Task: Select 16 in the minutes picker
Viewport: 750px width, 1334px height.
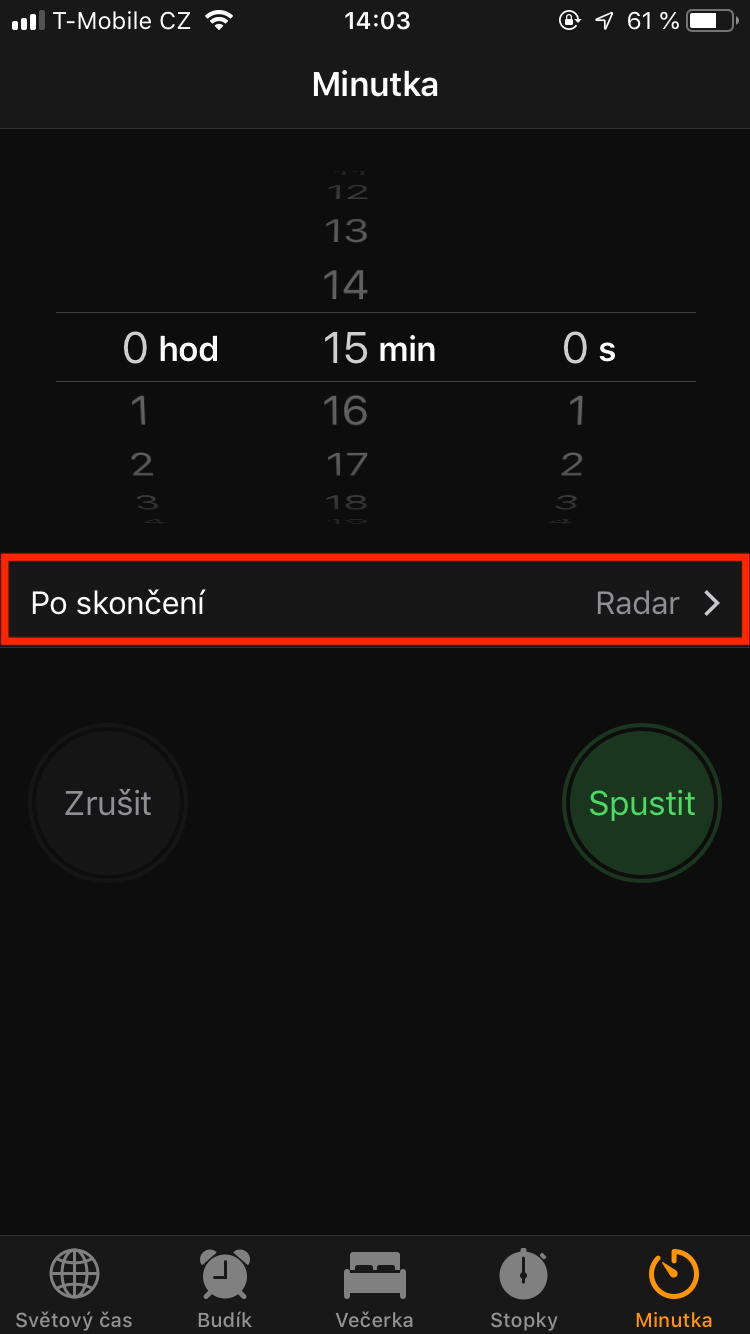Action: coord(346,411)
